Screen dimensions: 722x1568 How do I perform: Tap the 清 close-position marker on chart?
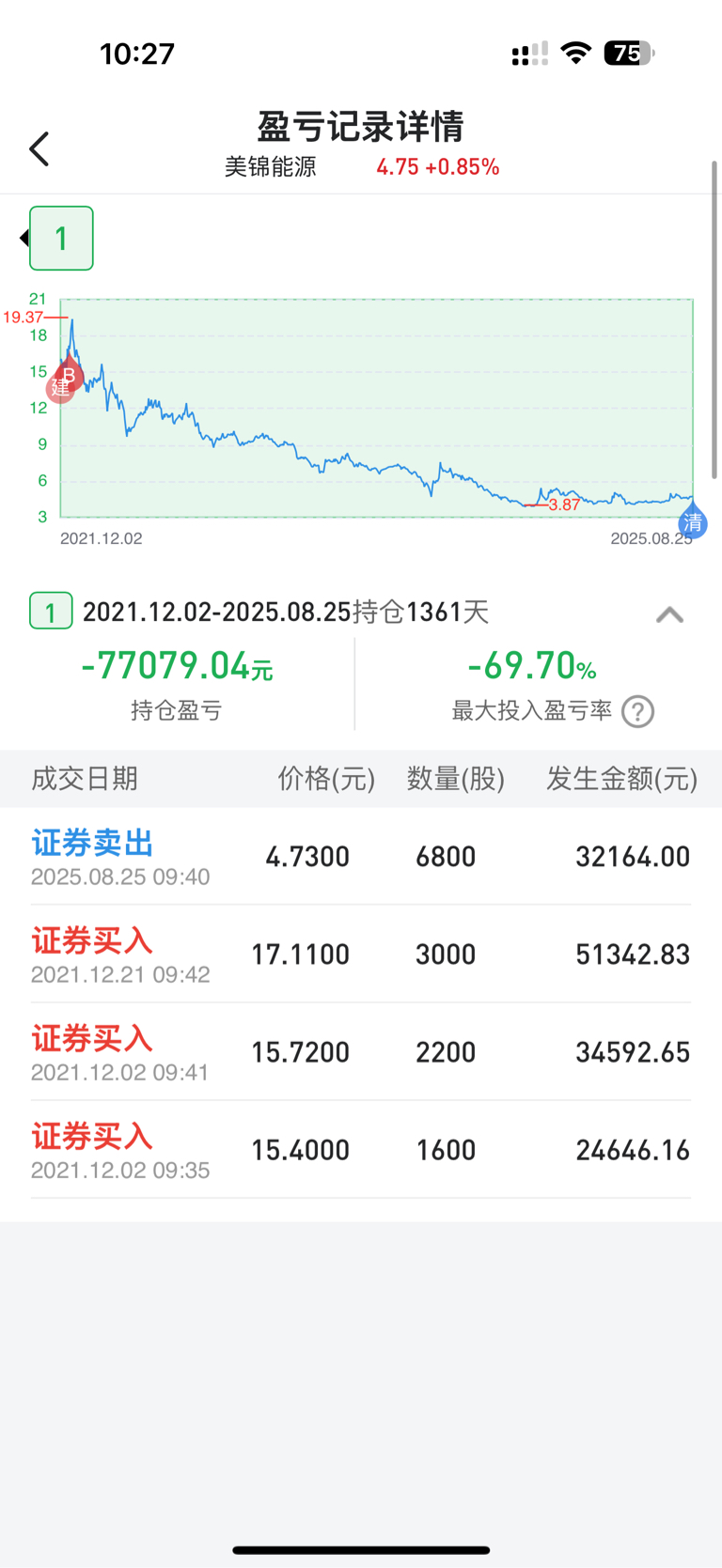693,521
